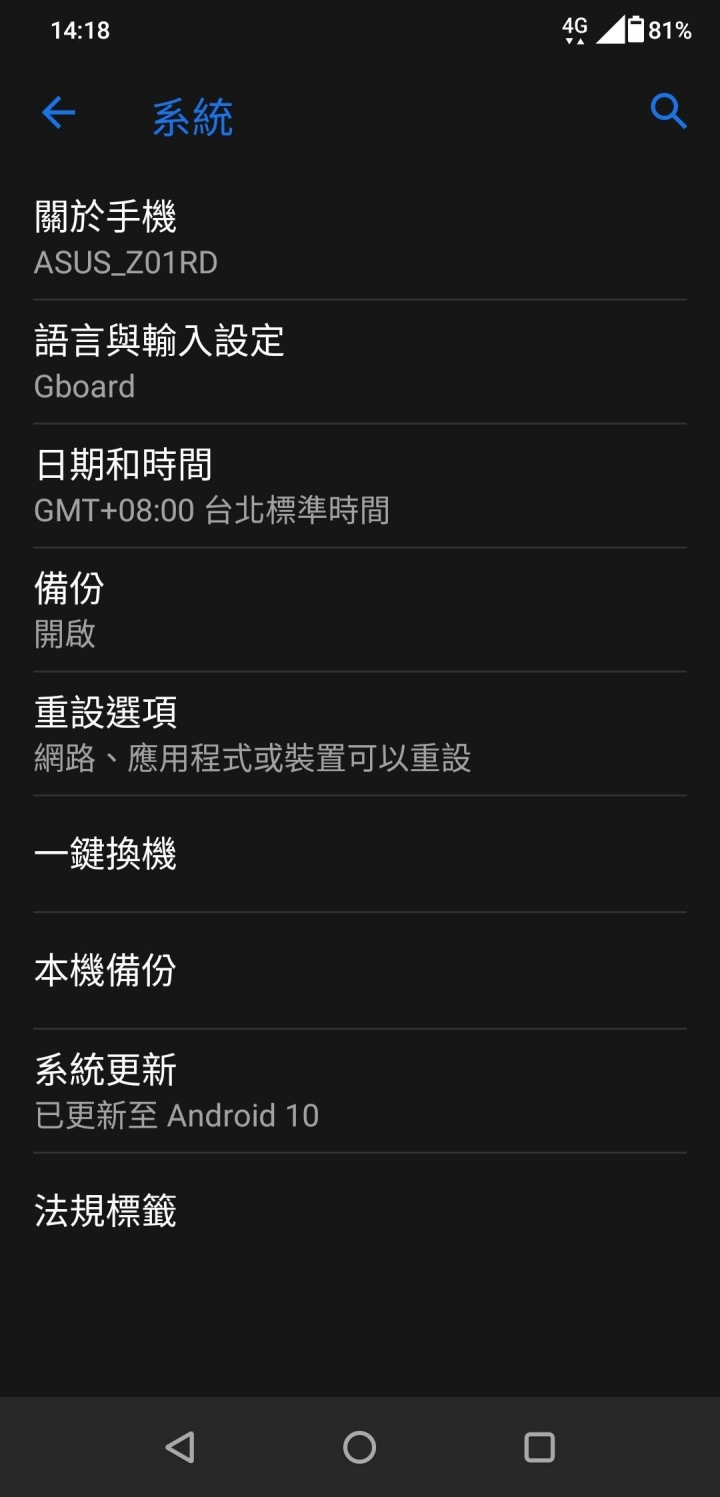Open 本機備份 local backup

(x=360, y=970)
